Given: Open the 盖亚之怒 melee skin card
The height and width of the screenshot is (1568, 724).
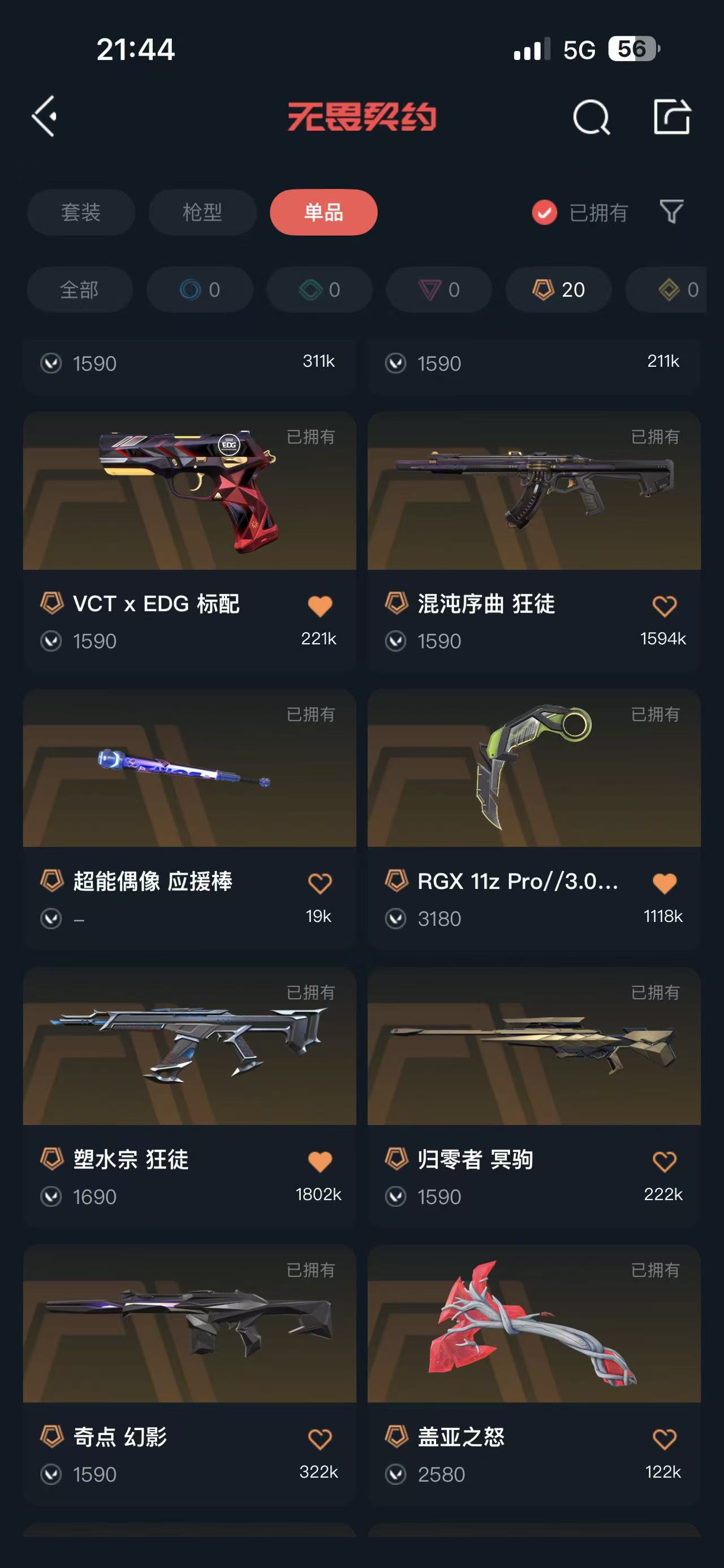Looking at the screenshot, I should click(533, 1325).
